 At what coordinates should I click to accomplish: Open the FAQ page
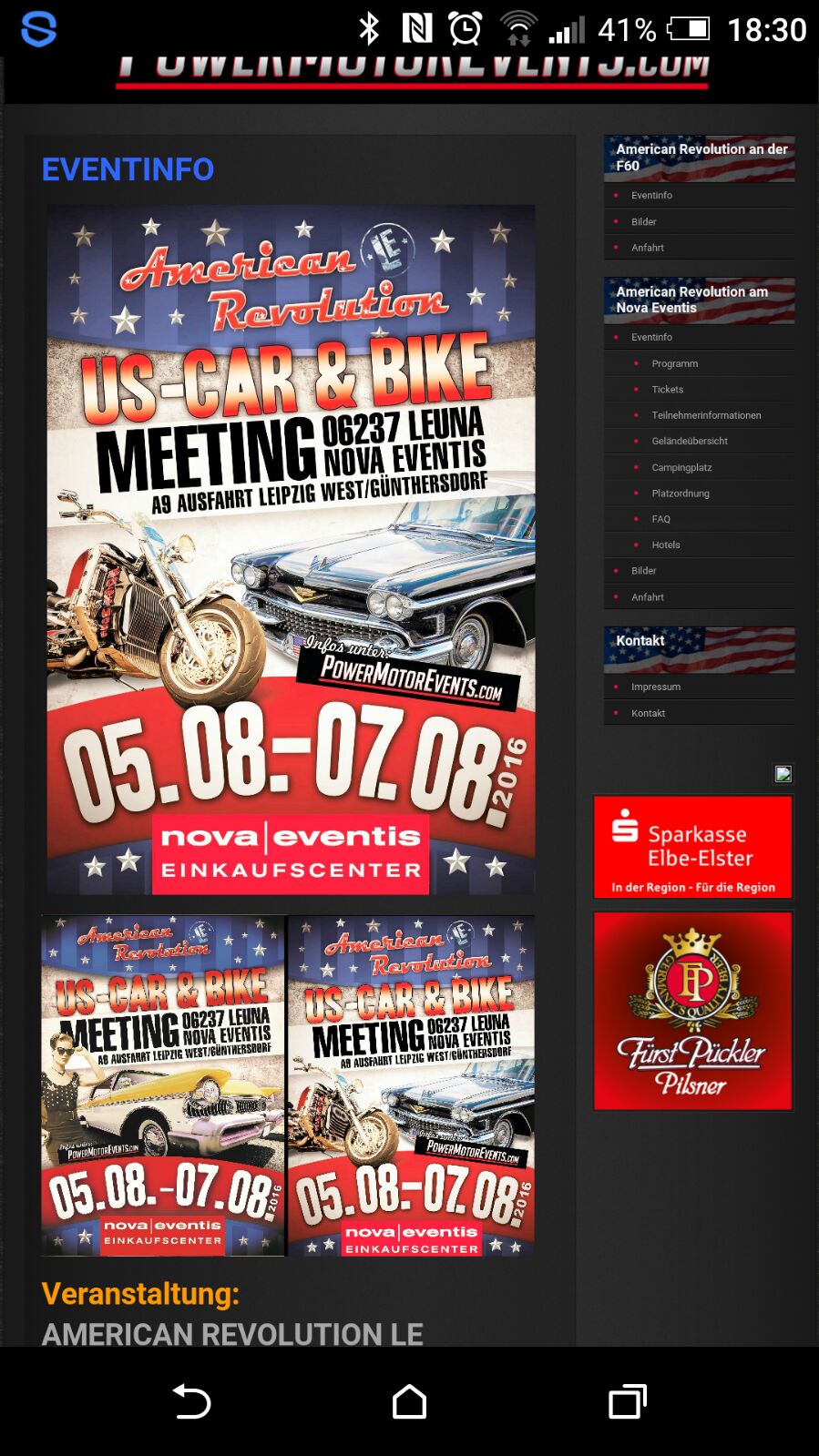pyautogui.click(x=660, y=520)
